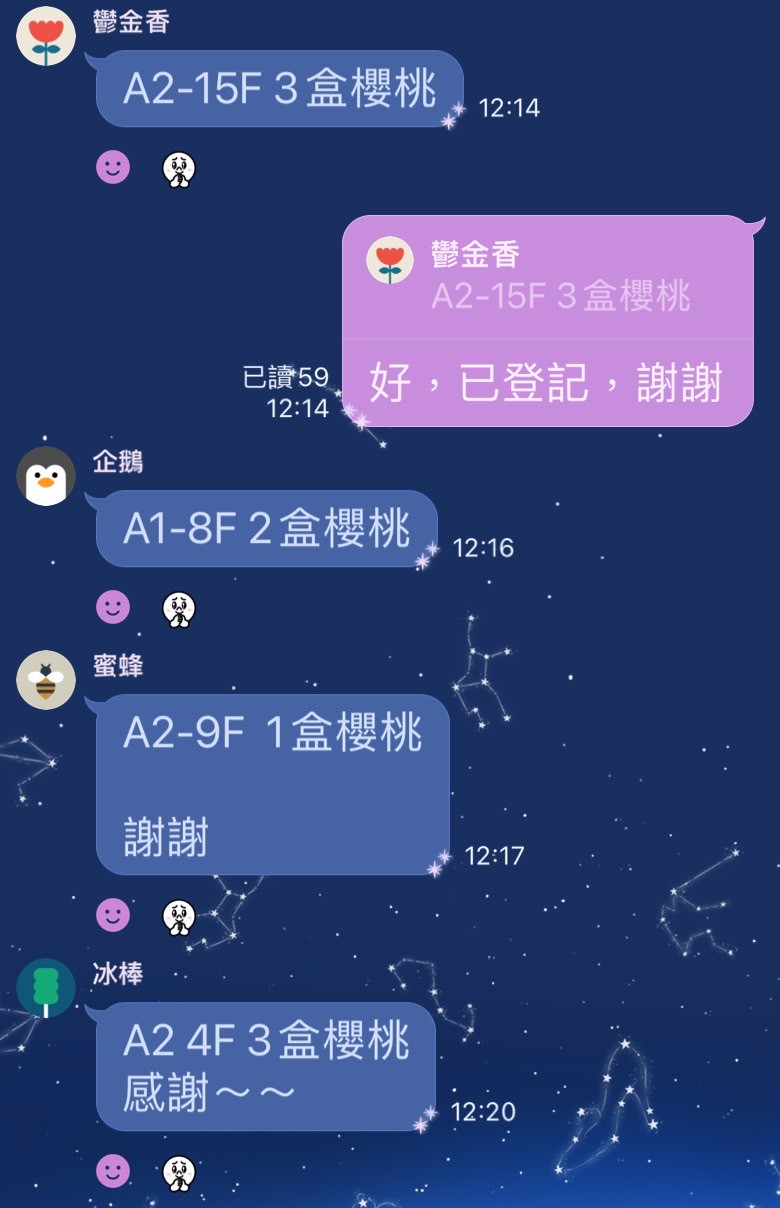Expand the quoted 'A2-15F 3盒櫻桃' reply preview
Screen dimensions: 780x1208
point(560,298)
